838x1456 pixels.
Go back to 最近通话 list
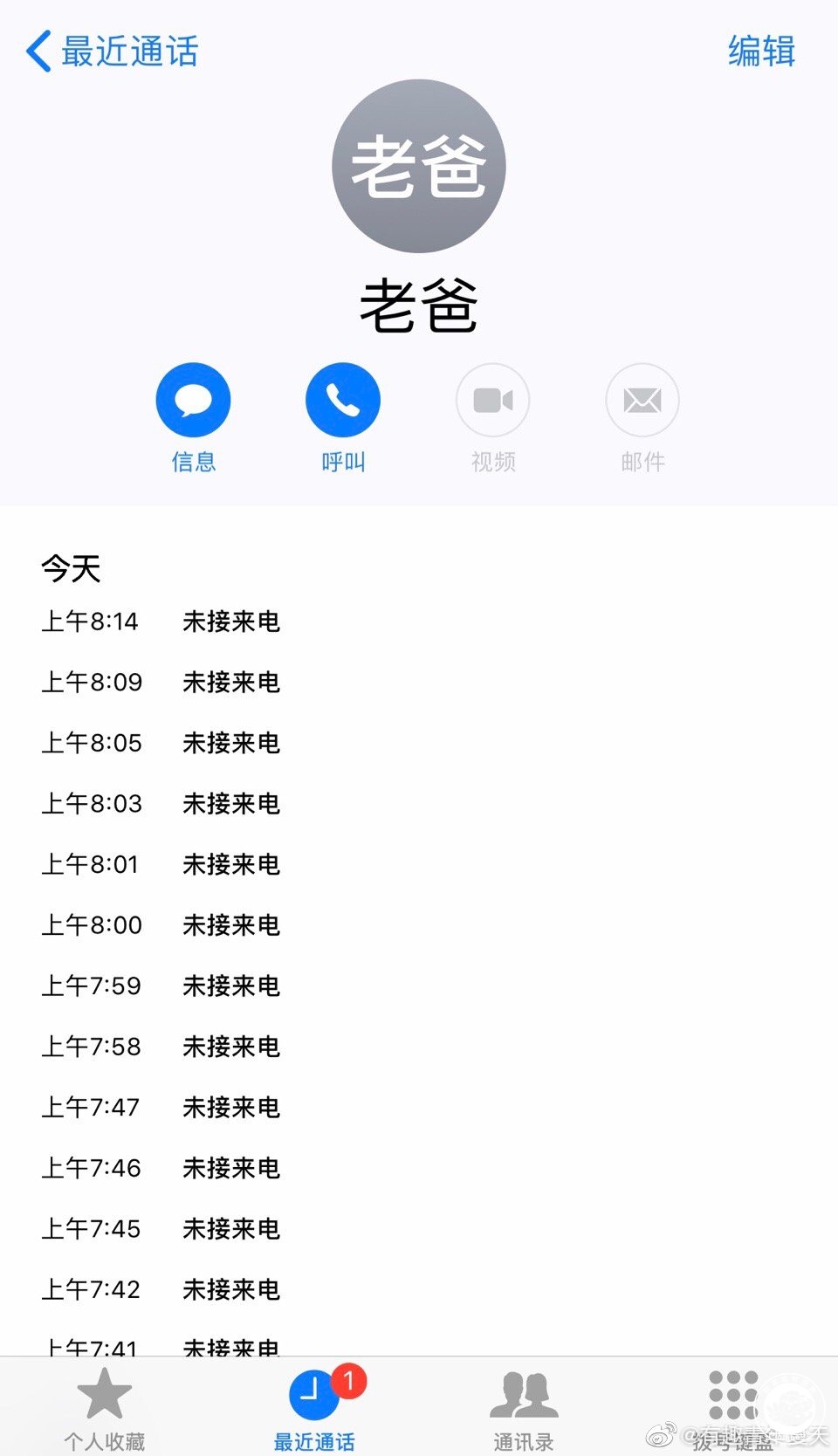[112, 52]
